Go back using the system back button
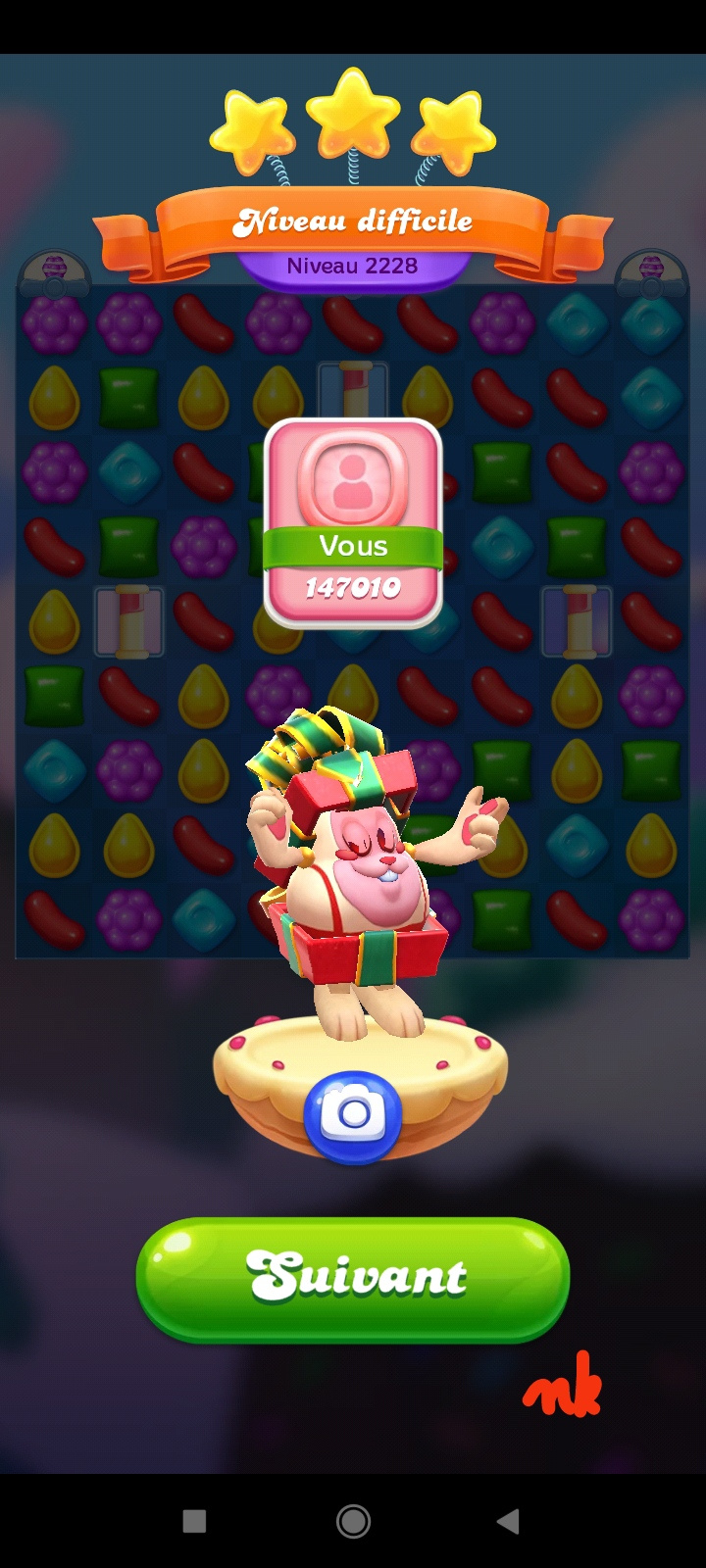 pos(507,1521)
